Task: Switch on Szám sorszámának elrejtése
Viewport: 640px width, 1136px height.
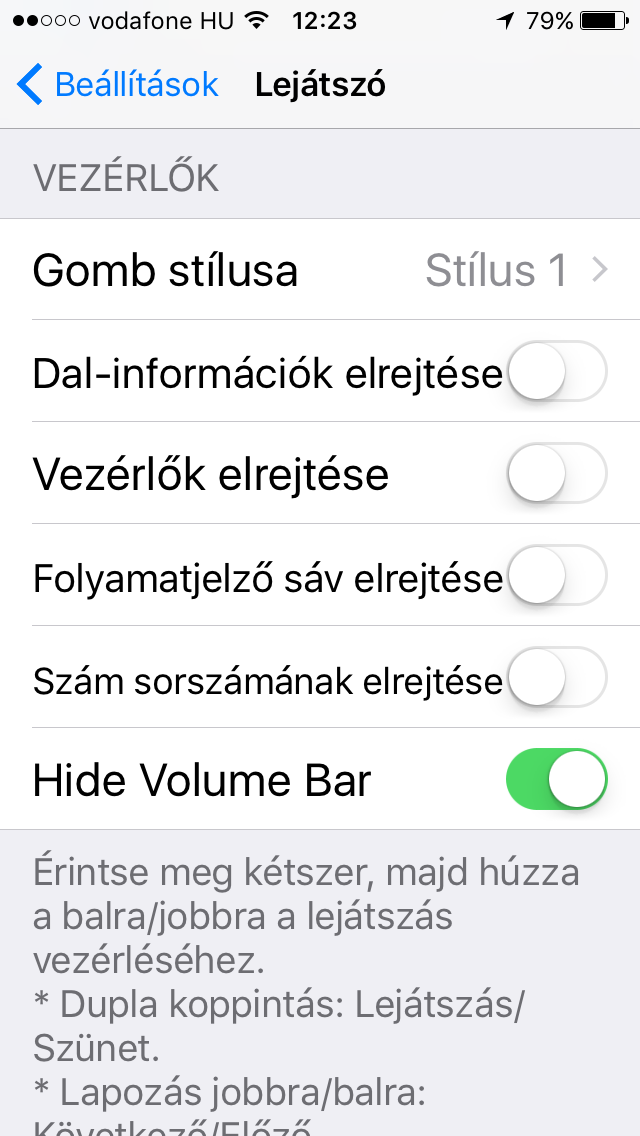Action: click(556, 678)
